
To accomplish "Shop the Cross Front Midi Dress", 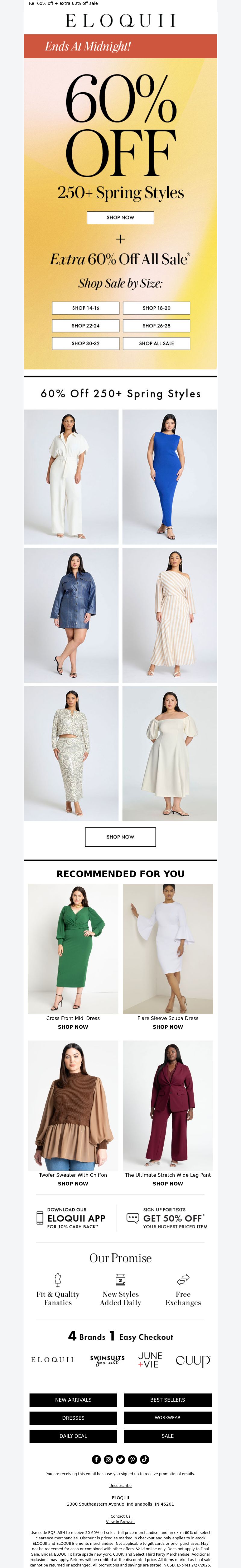I will pyautogui.click(x=73, y=1027).
